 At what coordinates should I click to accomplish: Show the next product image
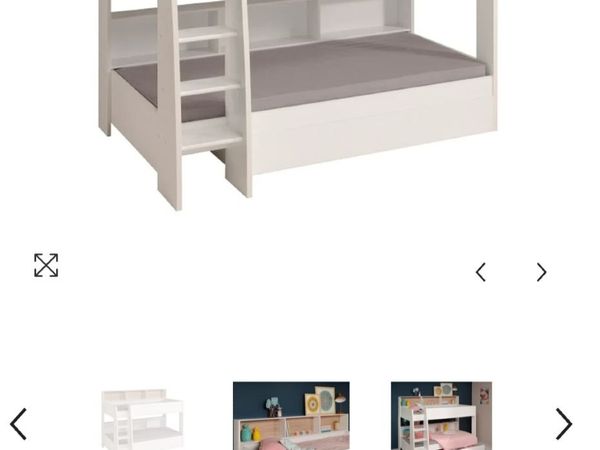click(x=541, y=272)
